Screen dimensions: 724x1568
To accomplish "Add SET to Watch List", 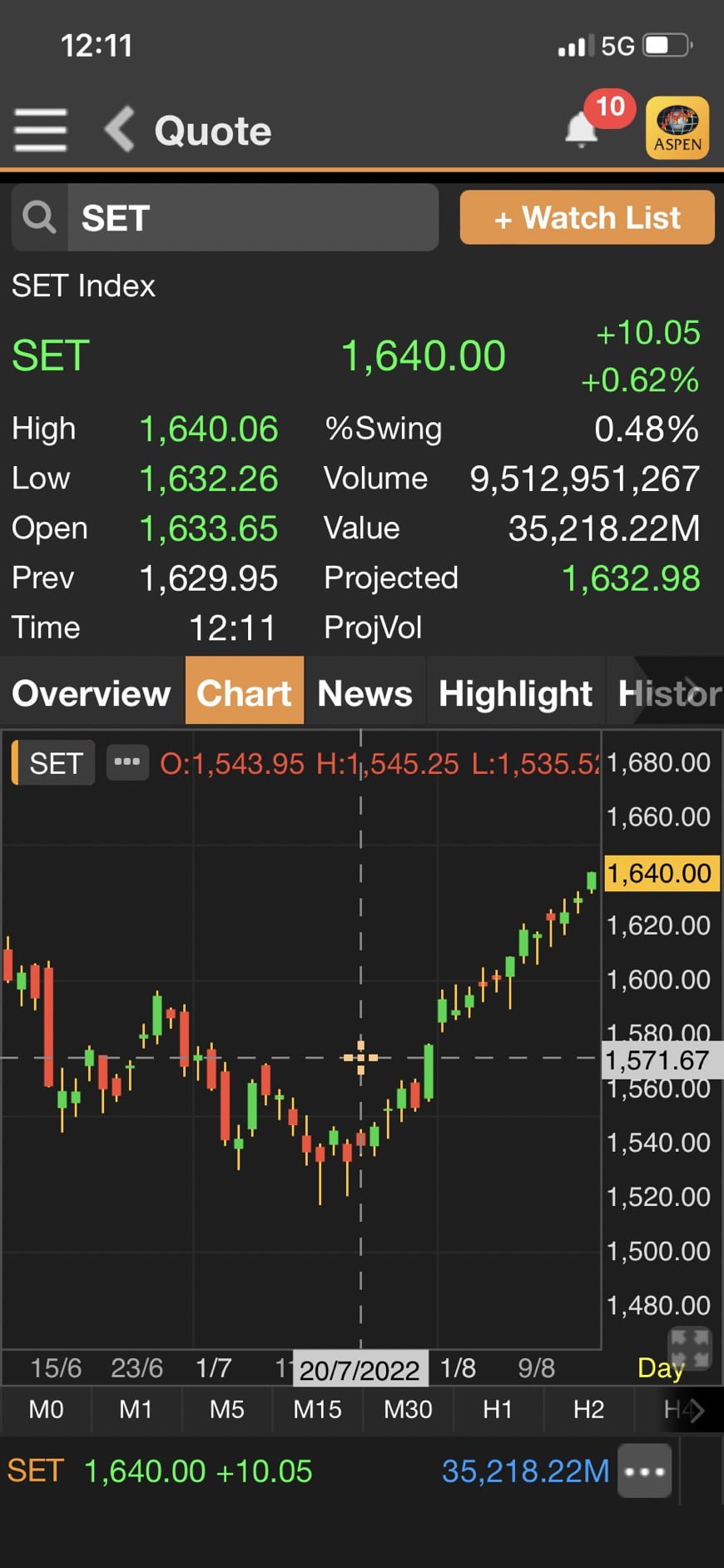I will coord(587,218).
